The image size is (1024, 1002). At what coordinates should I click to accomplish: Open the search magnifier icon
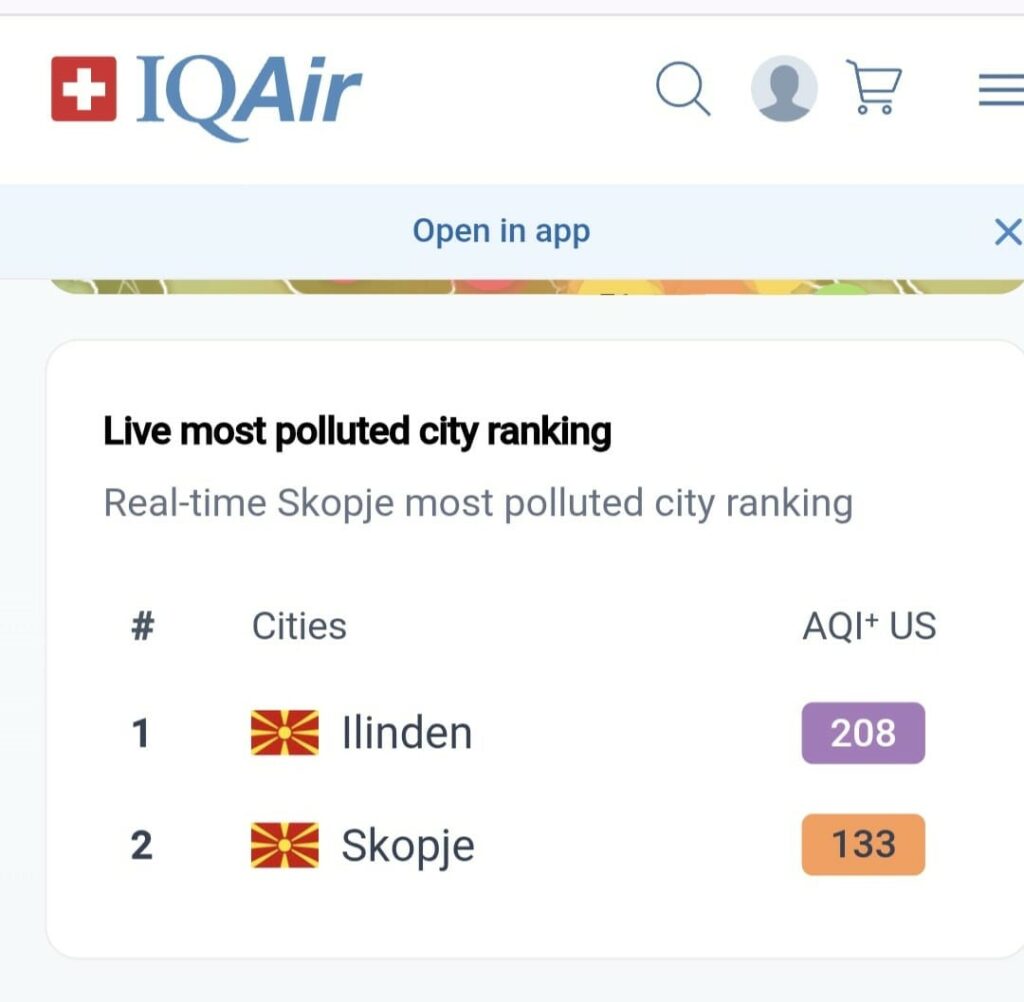coord(683,89)
